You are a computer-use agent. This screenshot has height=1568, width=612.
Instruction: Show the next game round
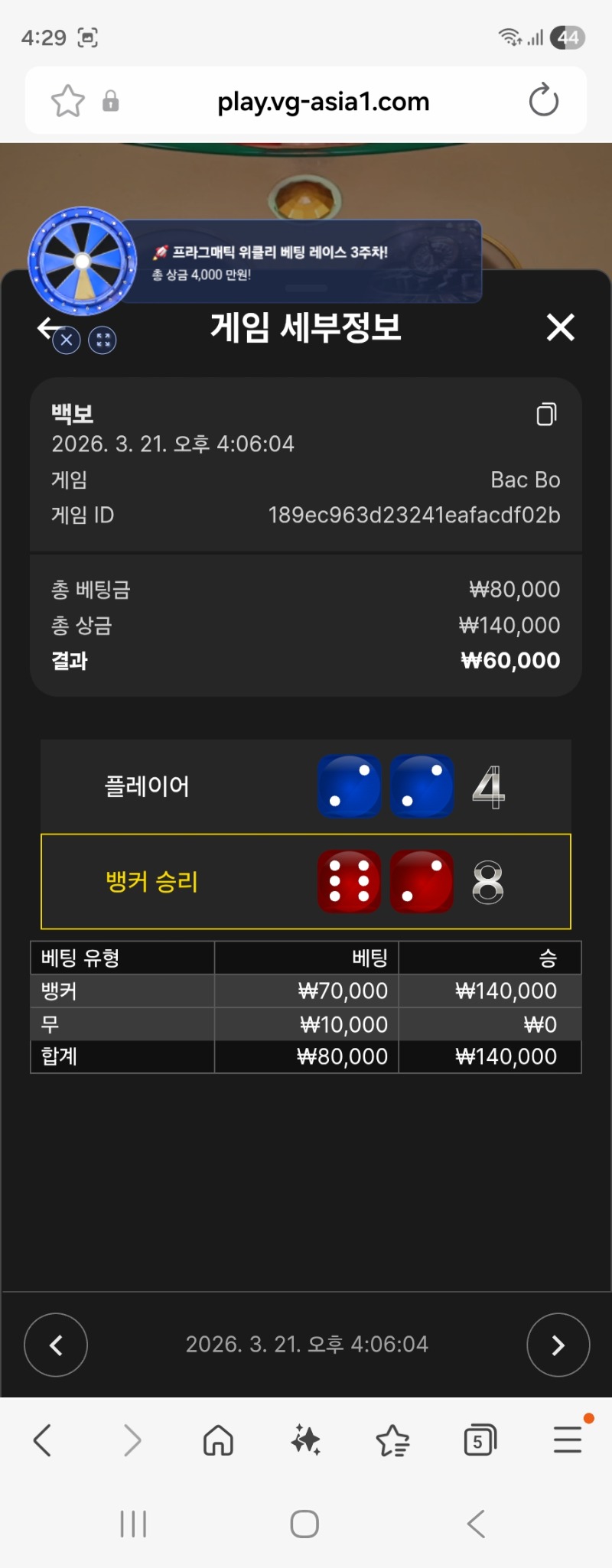(x=558, y=1345)
